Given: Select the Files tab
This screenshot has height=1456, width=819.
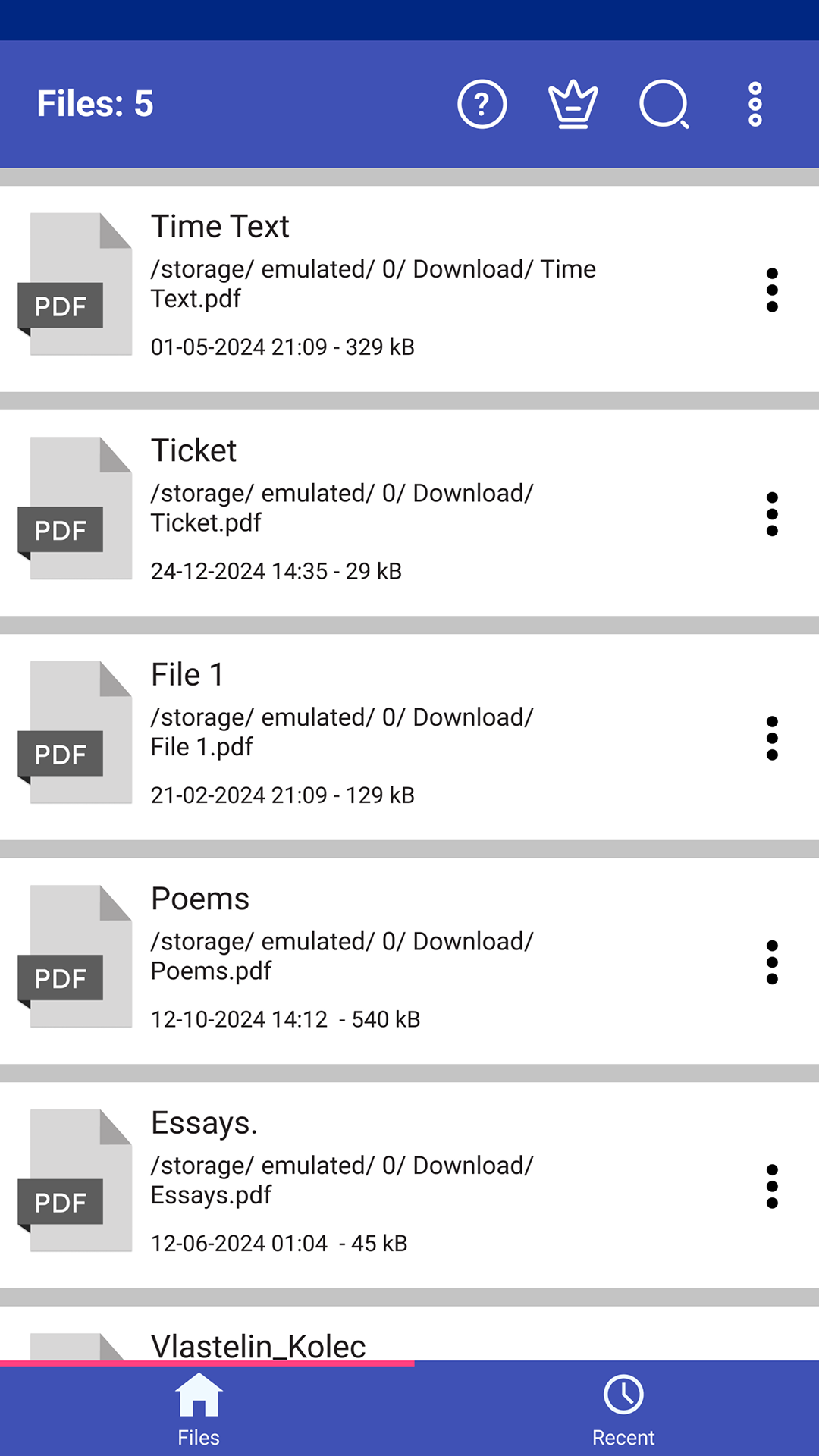Looking at the screenshot, I should click(199, 1410).
